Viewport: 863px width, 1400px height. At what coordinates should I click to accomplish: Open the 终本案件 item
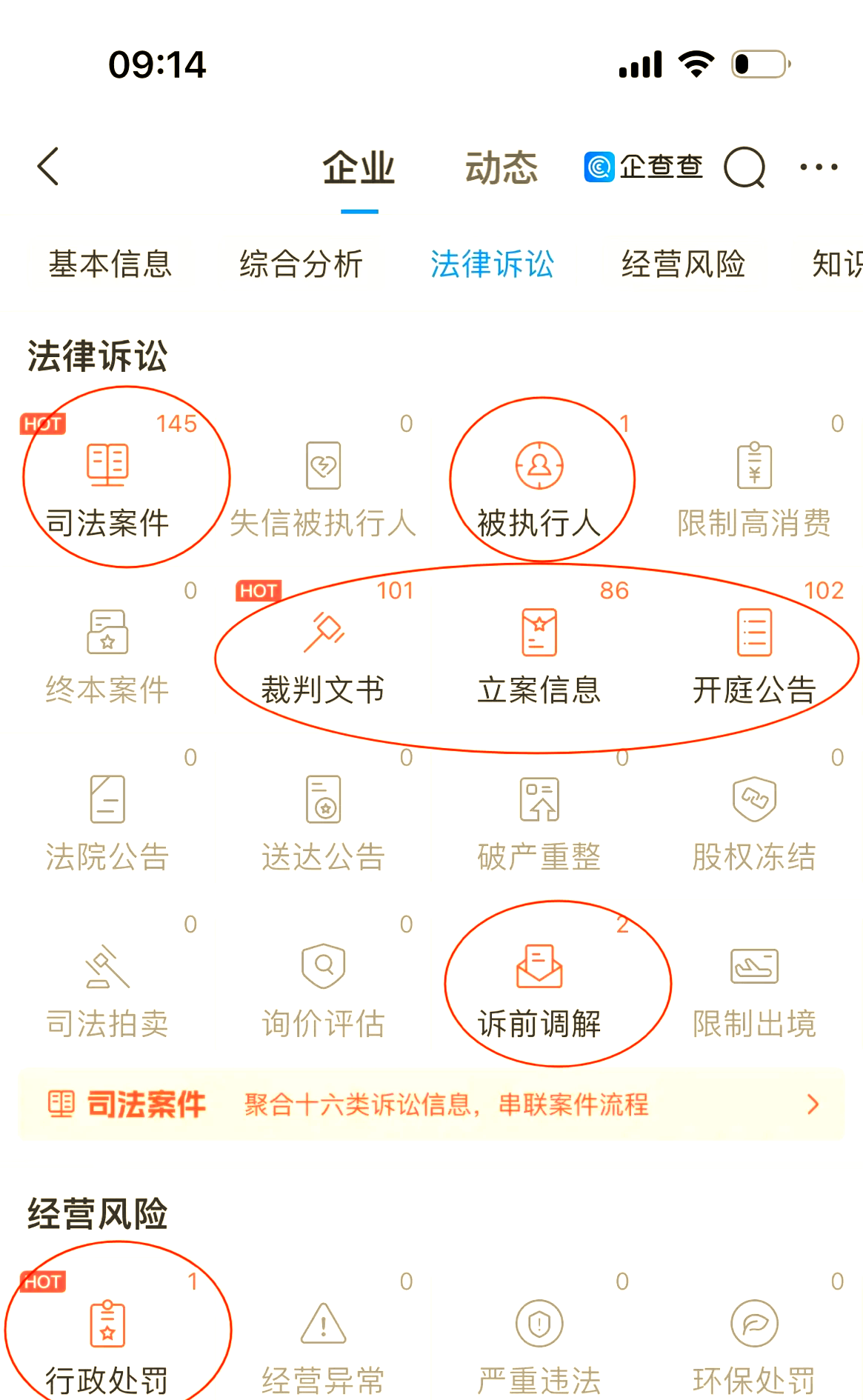click(x=108, y=652)
